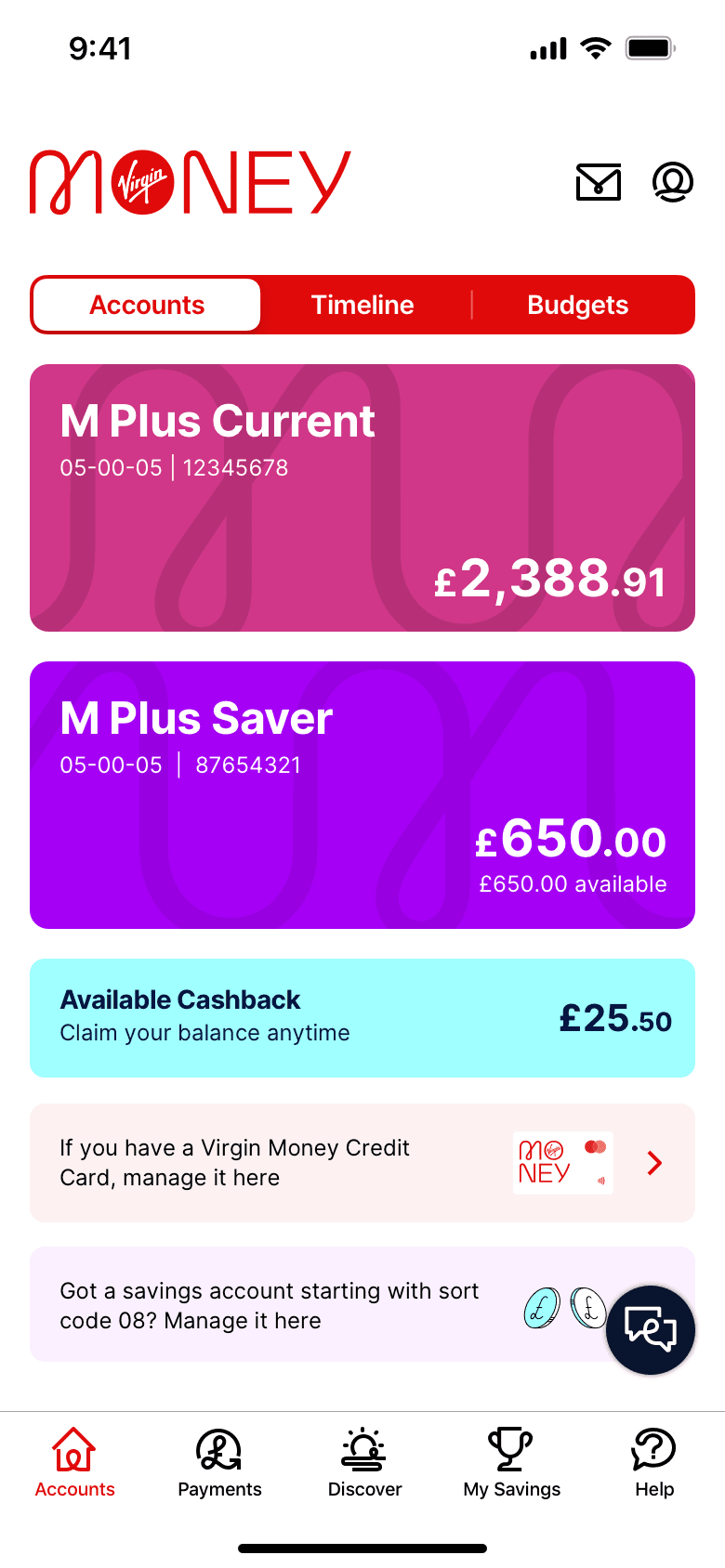Screen dimensions: 725x1568
Task: Open the Available Cashback card
Action: [362, 1018]
